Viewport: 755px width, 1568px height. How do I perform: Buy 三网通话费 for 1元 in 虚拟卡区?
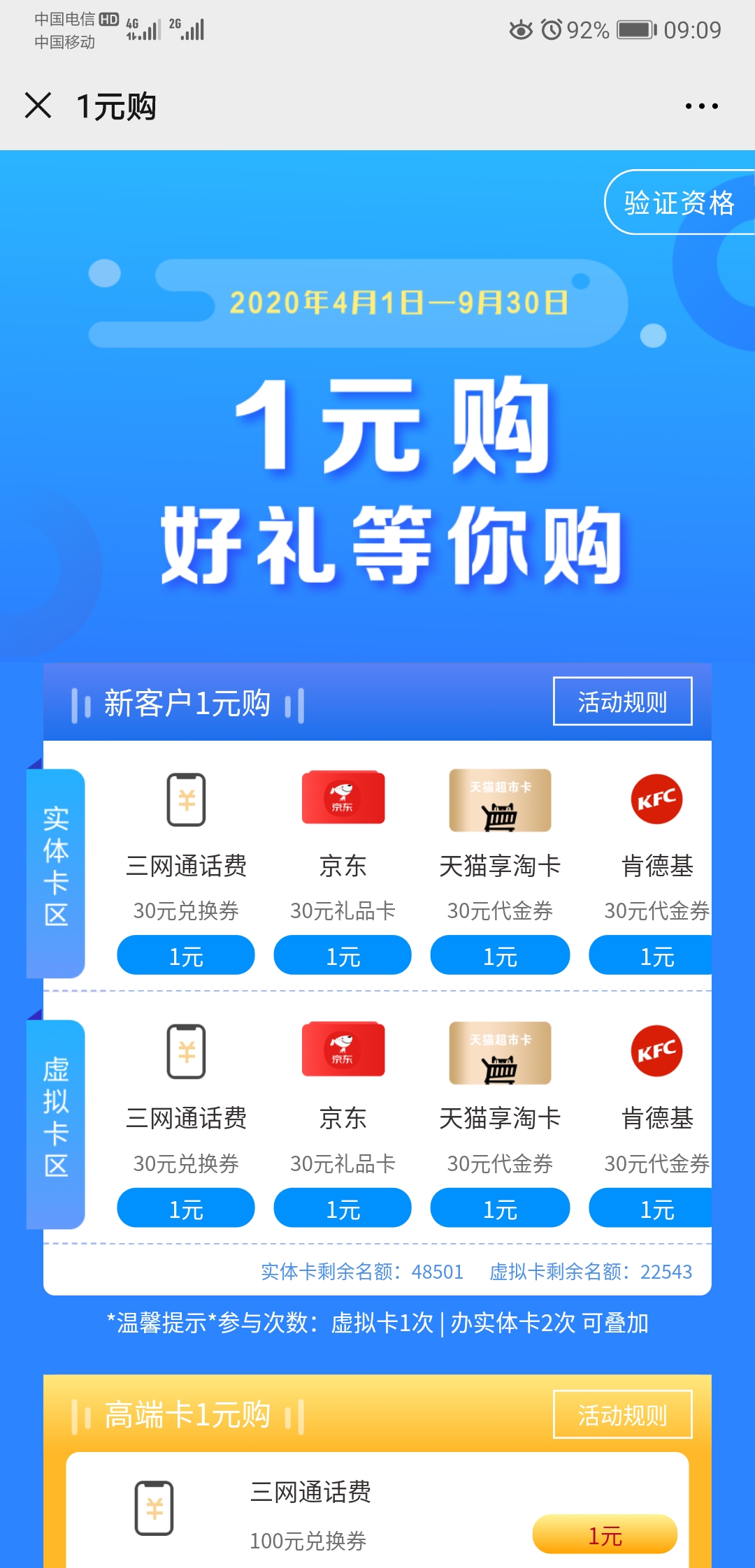pos(186,1208)
